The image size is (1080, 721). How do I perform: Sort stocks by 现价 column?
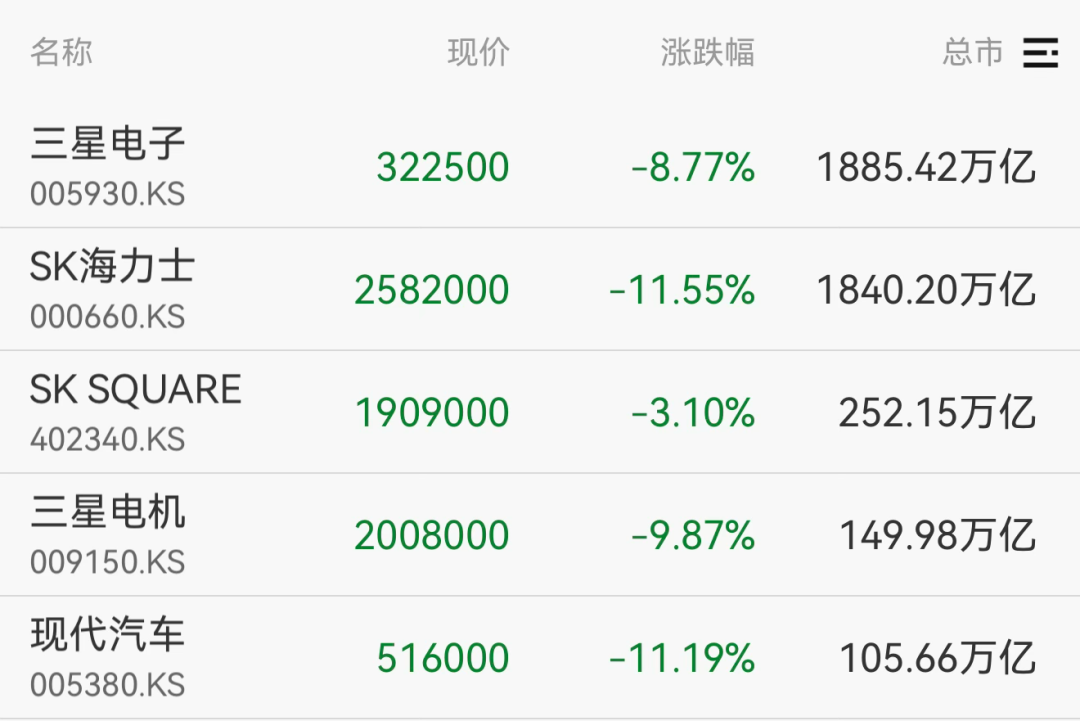pyautogui.click(x=479, y=53)
